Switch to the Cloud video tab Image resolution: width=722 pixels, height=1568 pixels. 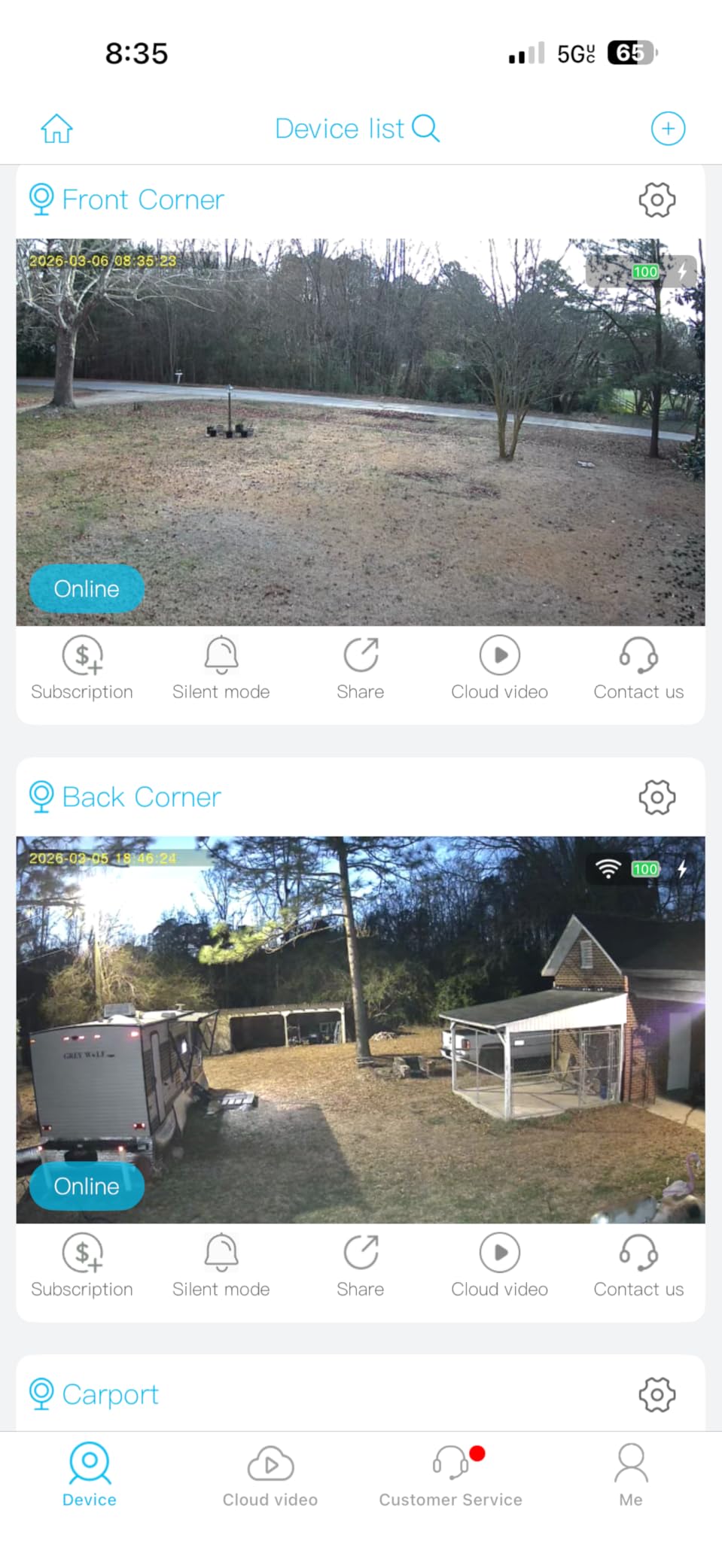click(270, 1475)
